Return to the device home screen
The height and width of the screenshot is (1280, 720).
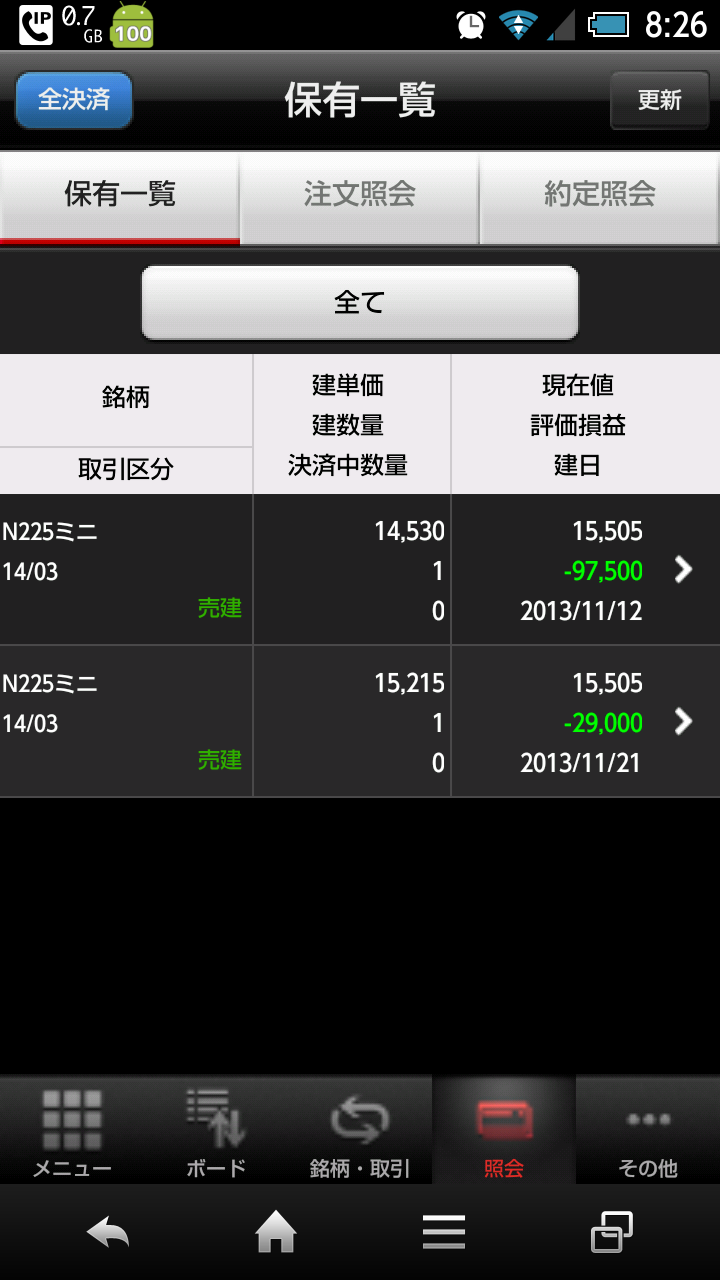point(276,1232)
